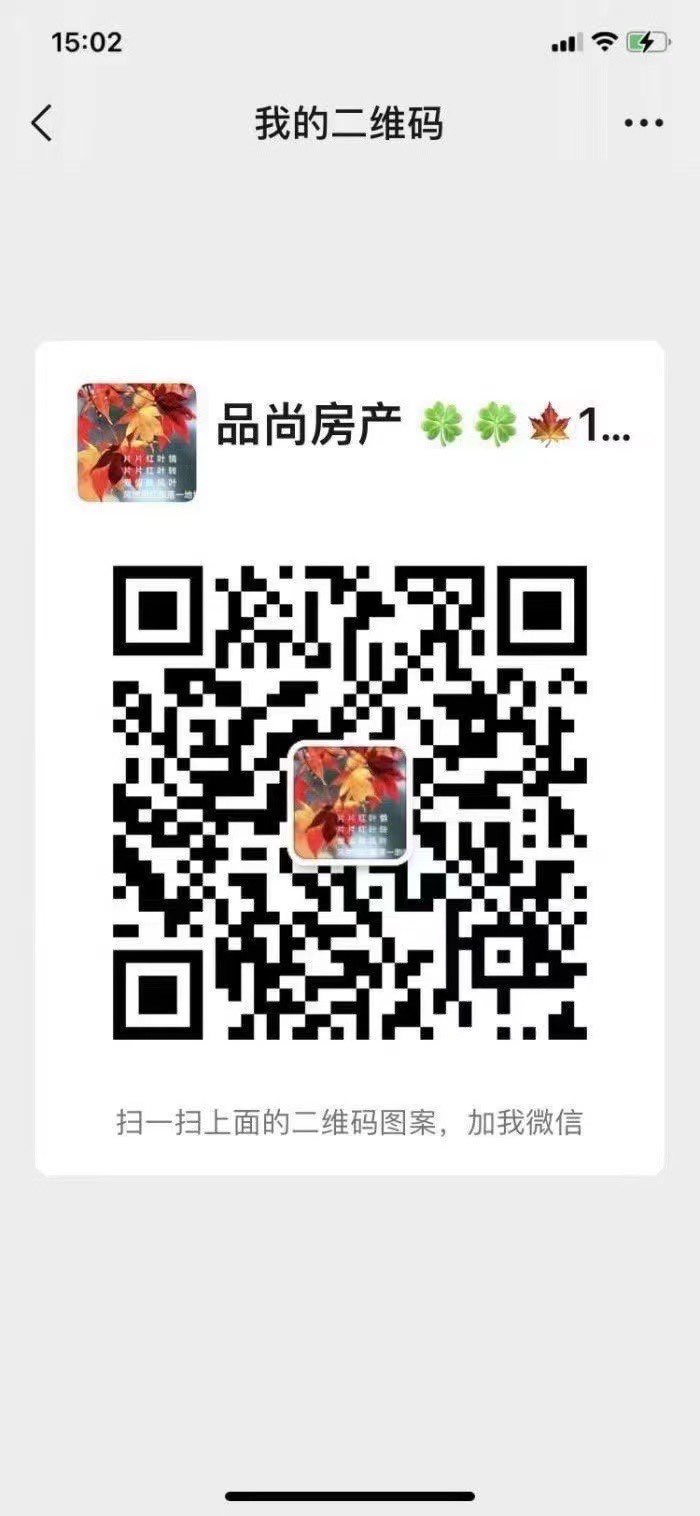Open the three-dot overflow menu
Screen dimensions: 700x1516
[643, 124]
